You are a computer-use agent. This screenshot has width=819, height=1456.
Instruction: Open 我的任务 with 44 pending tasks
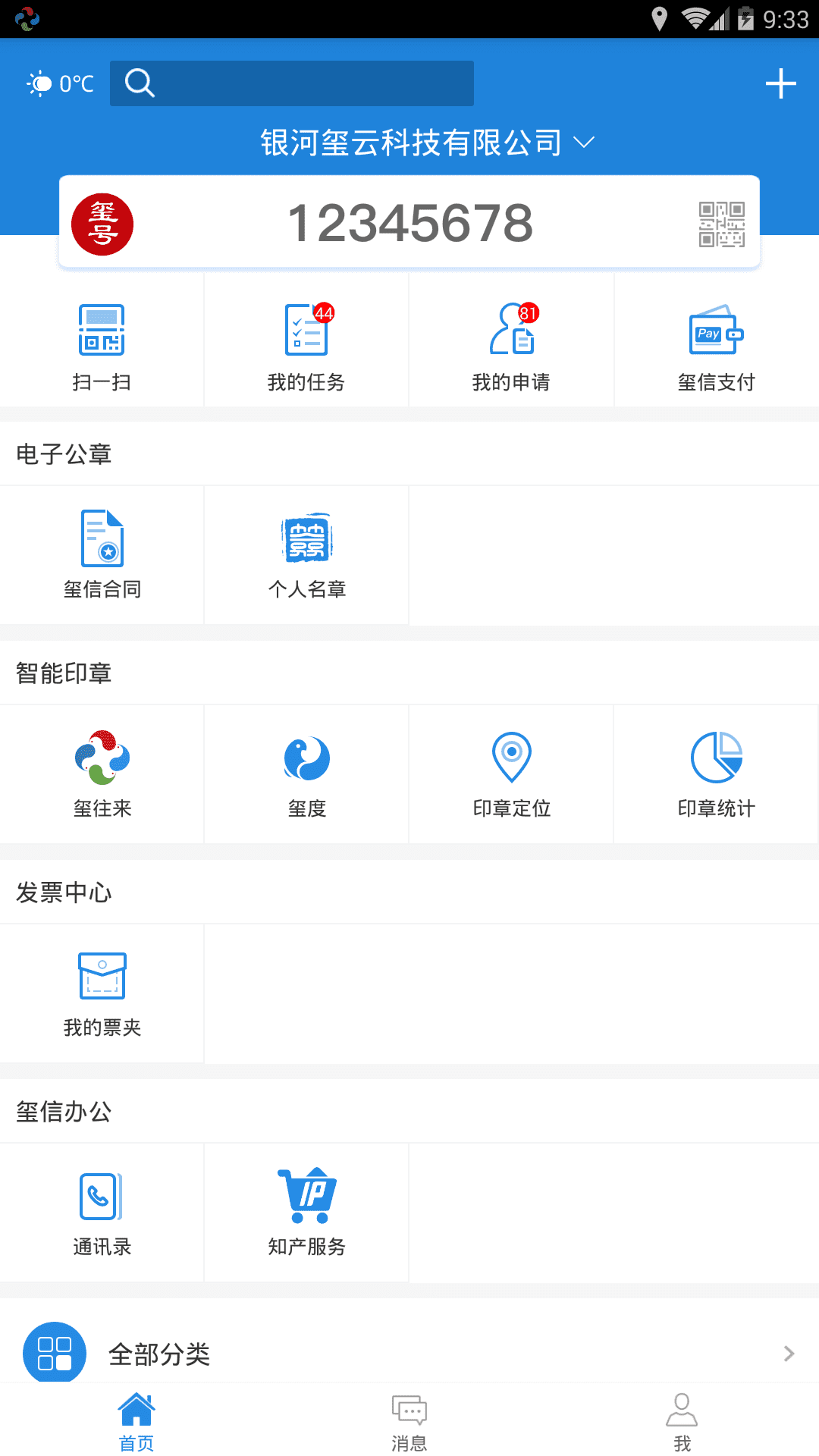pos(306,341)
